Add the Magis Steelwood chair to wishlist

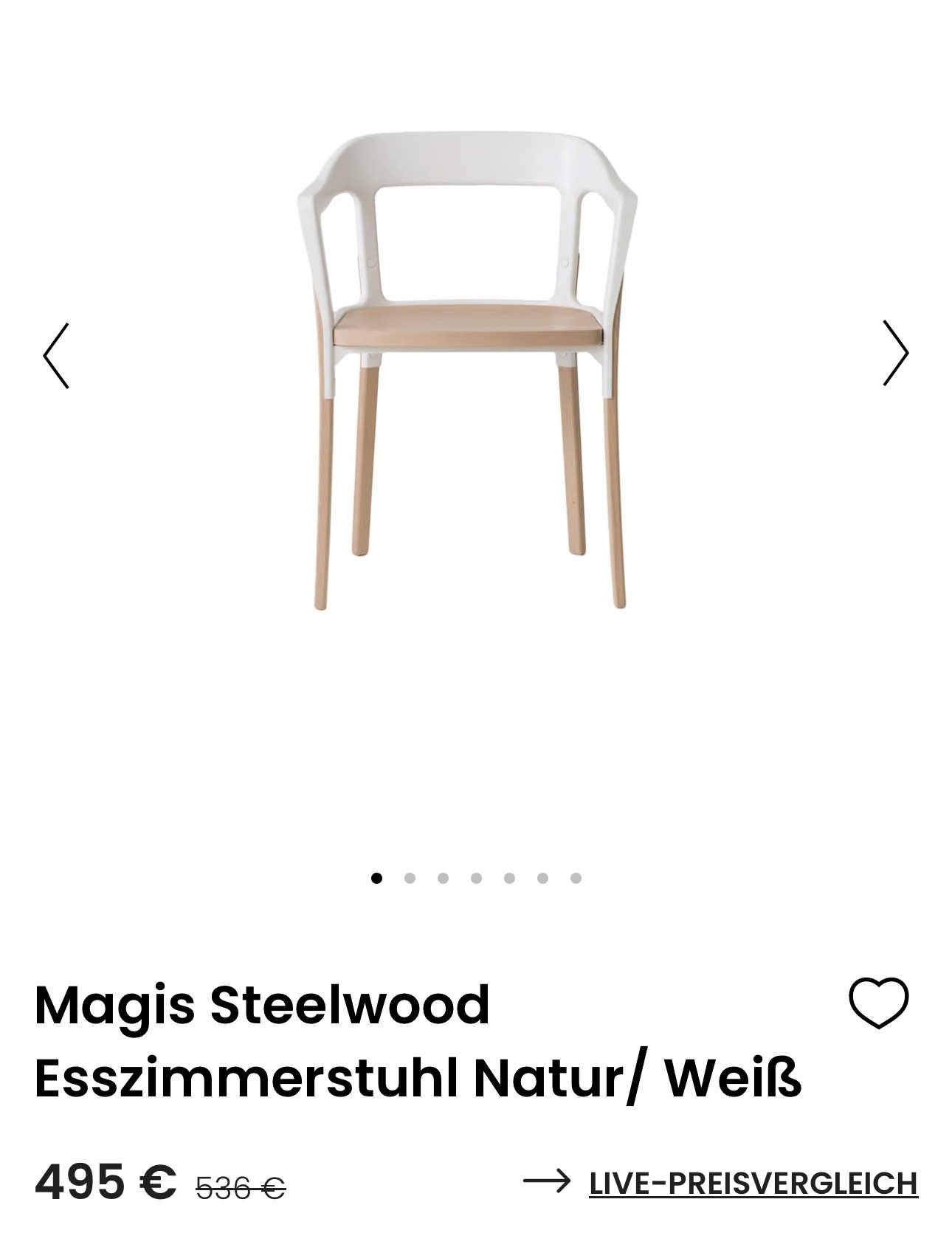[878, 1003]
